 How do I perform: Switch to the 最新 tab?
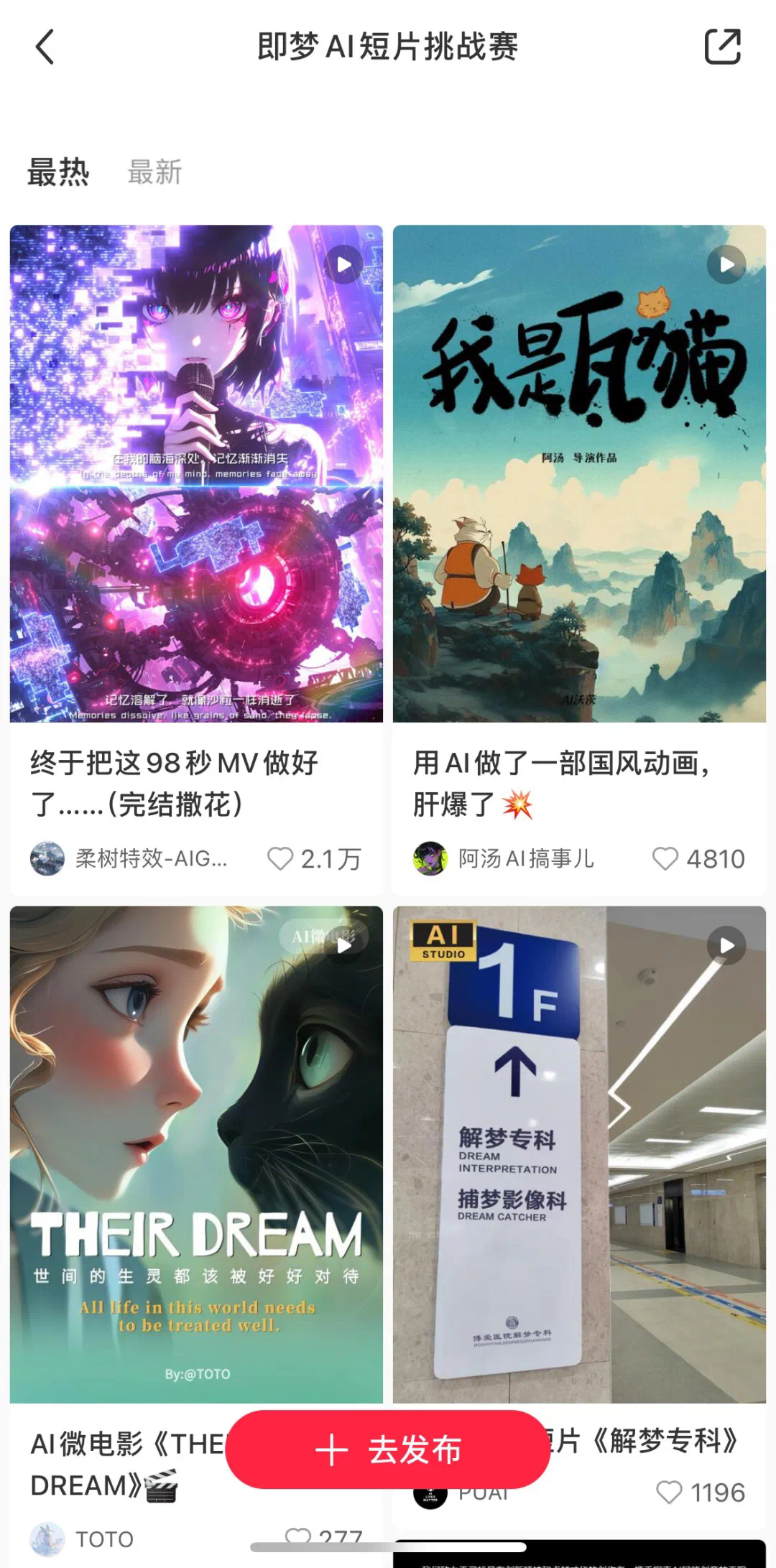pos(154,172)
